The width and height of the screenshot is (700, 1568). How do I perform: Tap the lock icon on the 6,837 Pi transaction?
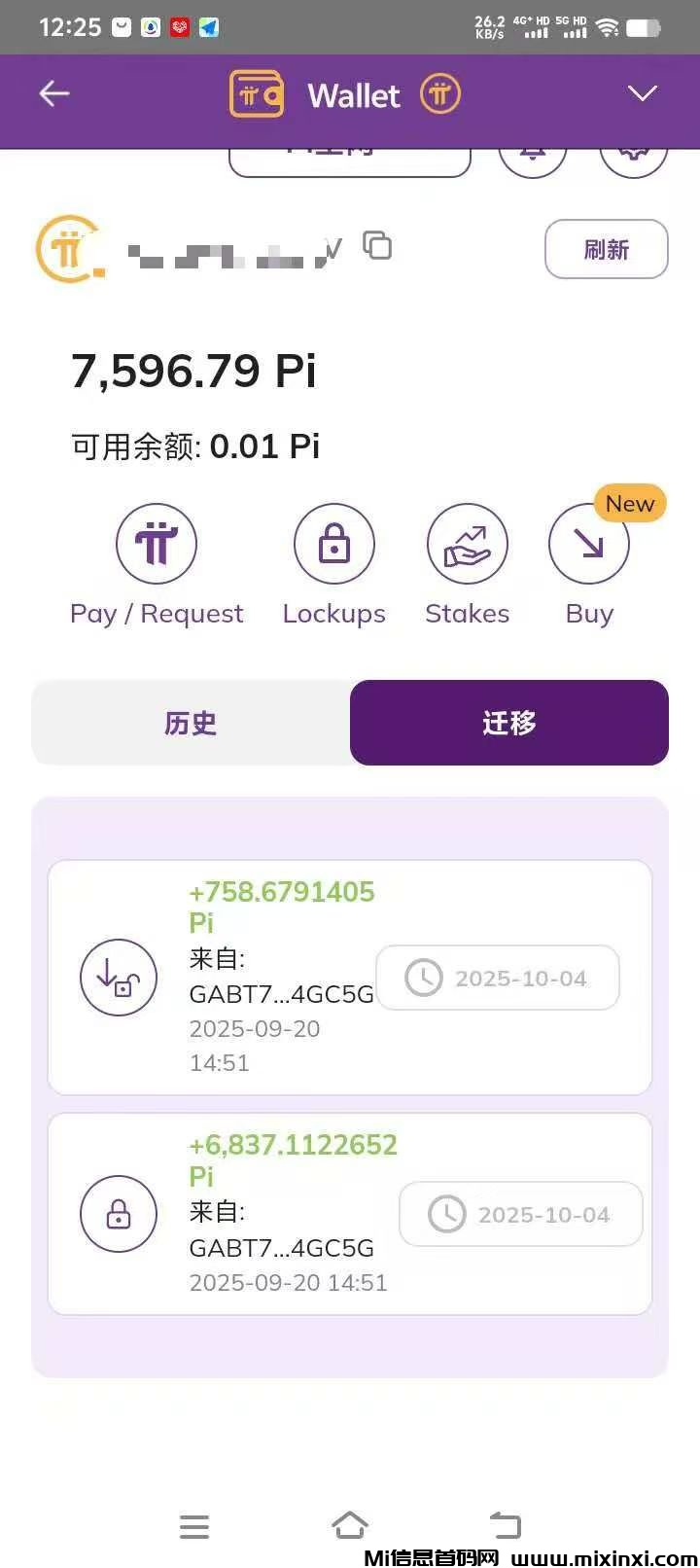119,1214
